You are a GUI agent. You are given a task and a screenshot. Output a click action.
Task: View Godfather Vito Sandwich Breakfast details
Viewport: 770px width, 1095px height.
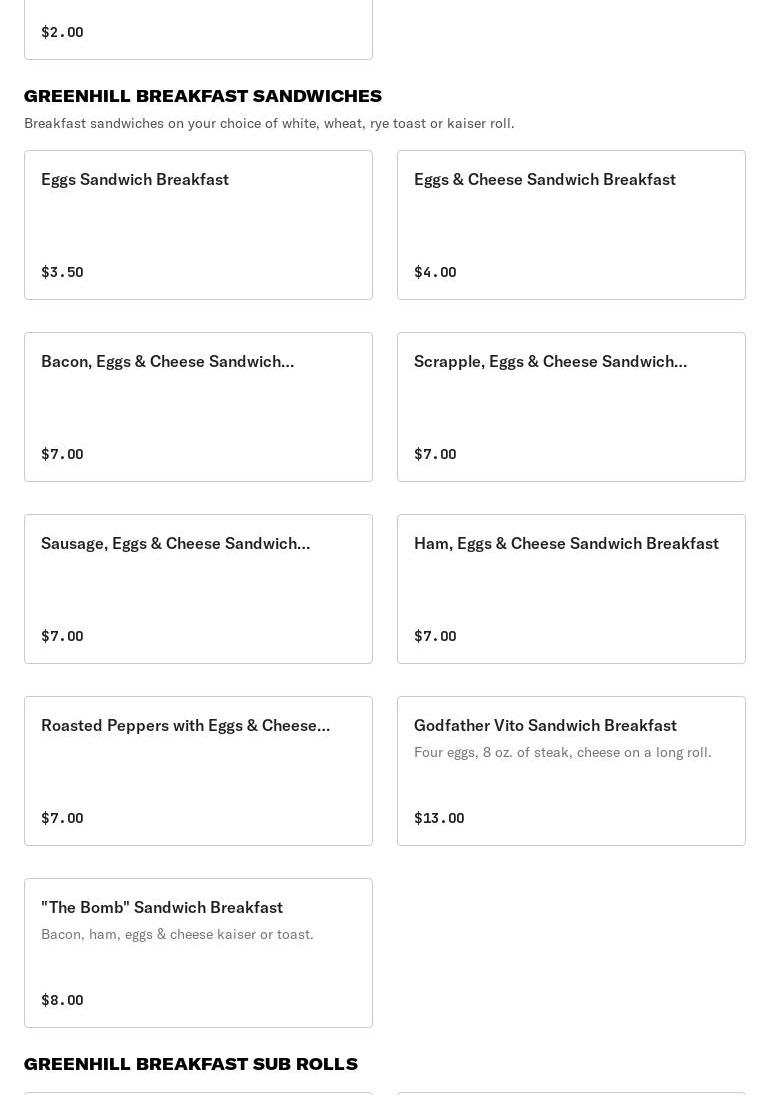point(571,771)
